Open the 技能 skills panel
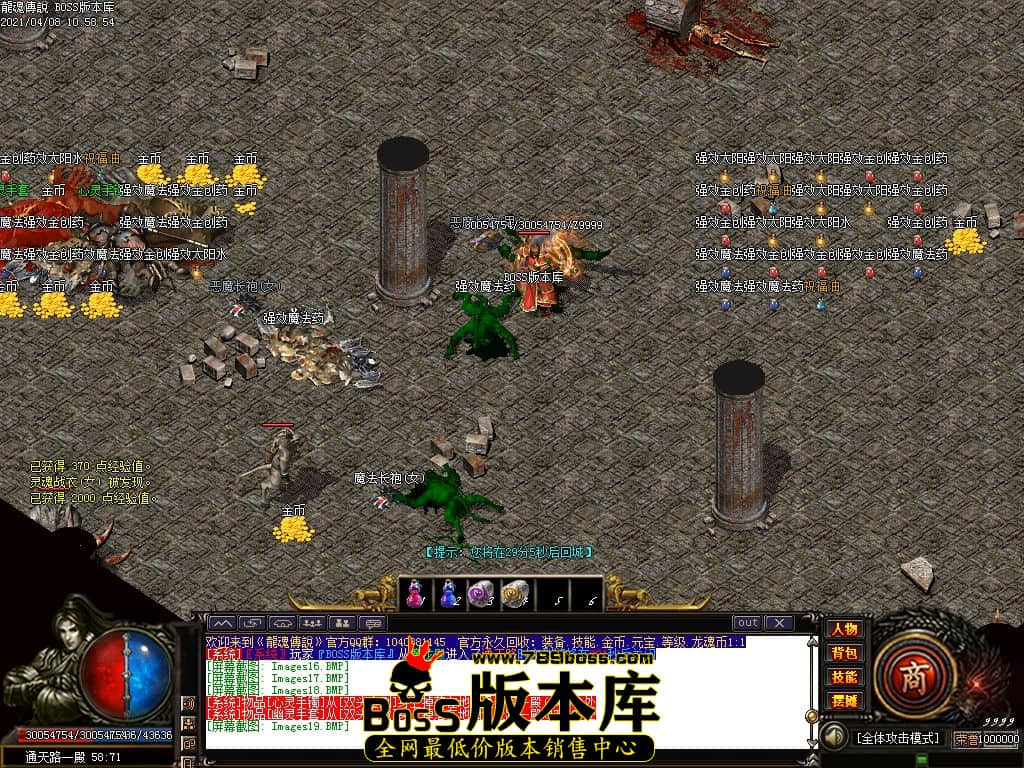 coord(844,677)
